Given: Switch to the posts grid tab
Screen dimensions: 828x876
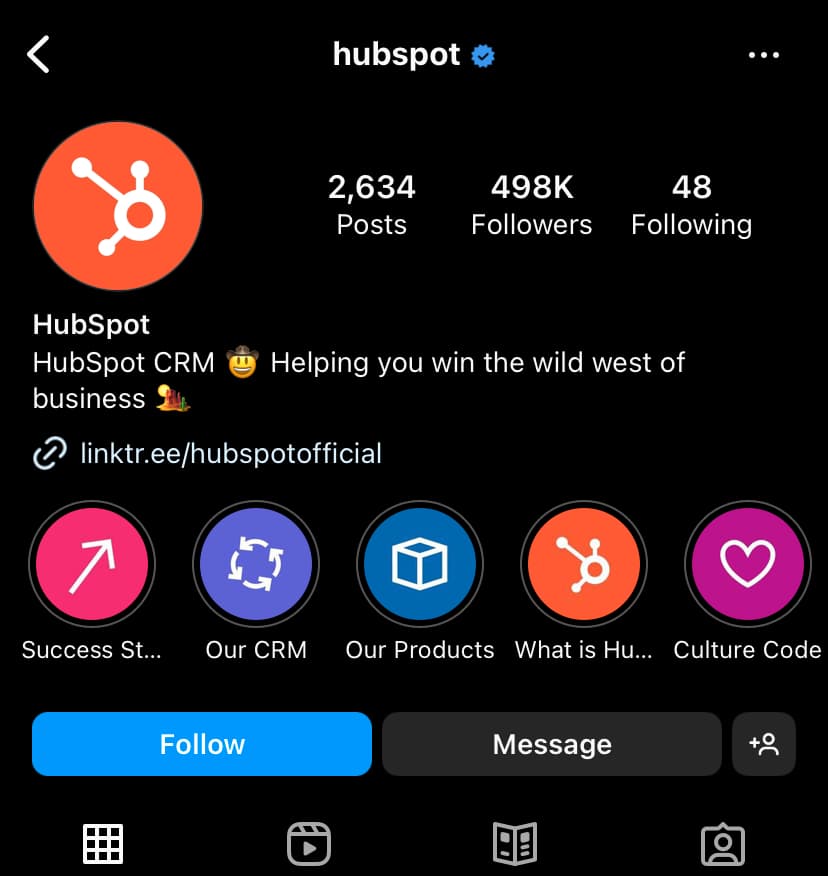Looking at the screenshot, I should click(x=102, y=844).
